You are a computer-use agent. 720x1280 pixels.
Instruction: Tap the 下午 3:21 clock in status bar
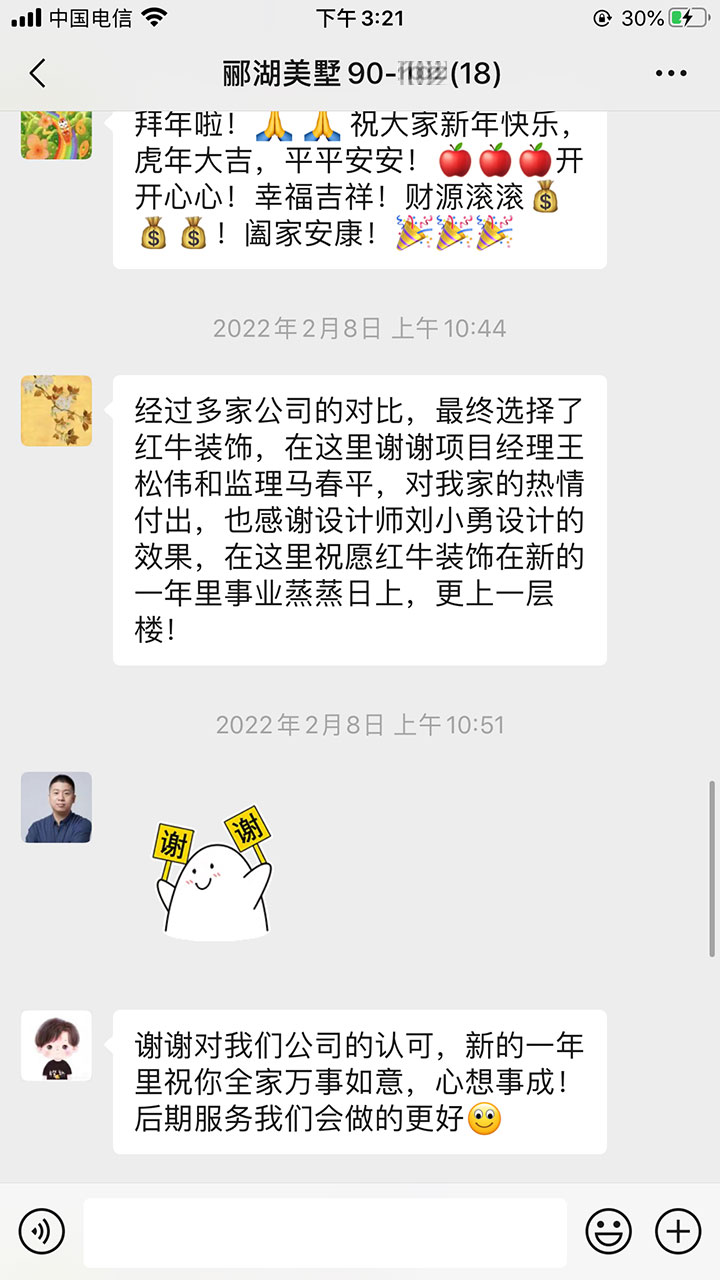[x=360, y=17]
